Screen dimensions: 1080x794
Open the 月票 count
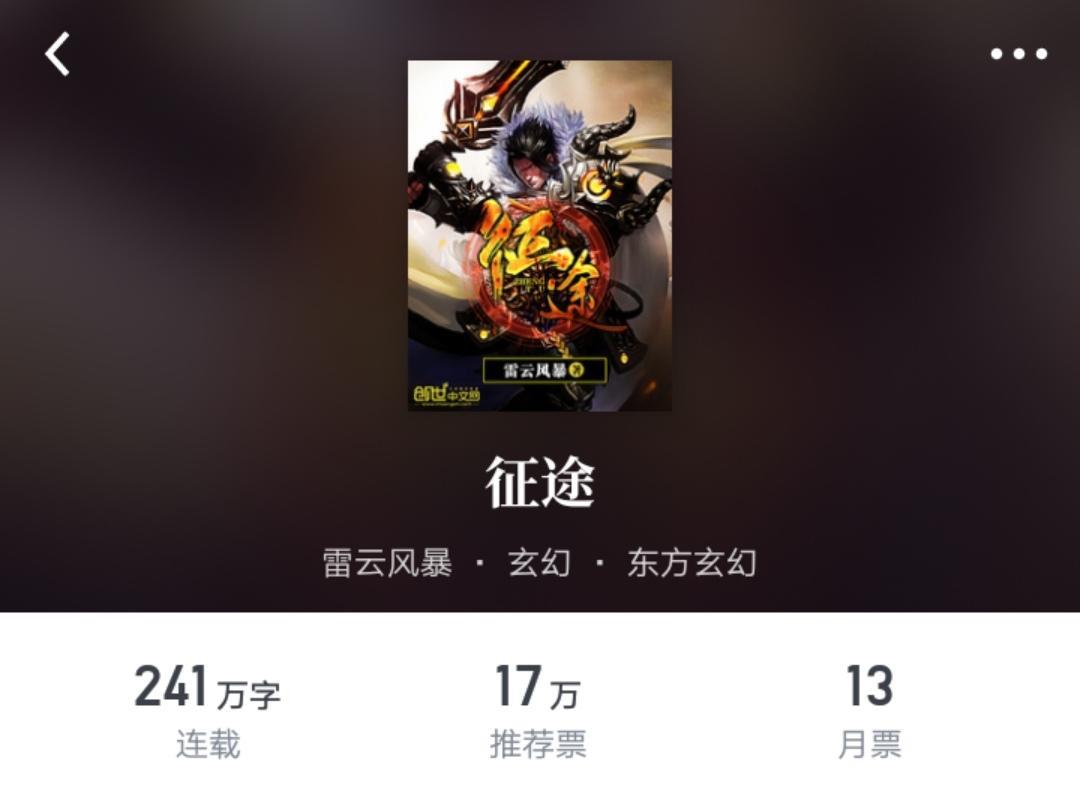click(x=869, y=710)
